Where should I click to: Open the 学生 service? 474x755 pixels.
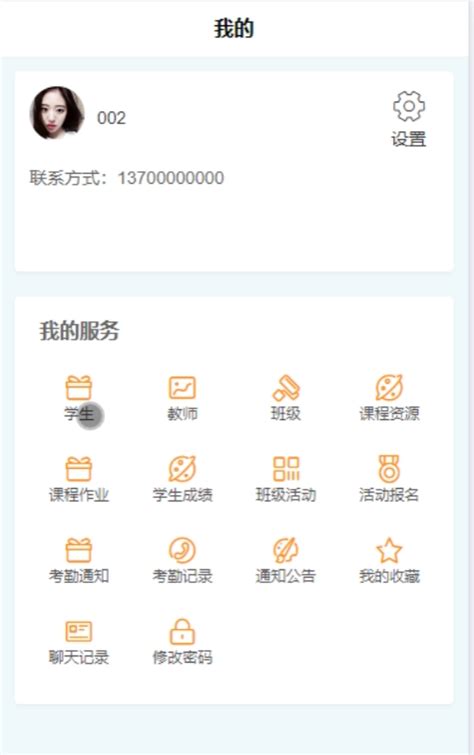79,399
